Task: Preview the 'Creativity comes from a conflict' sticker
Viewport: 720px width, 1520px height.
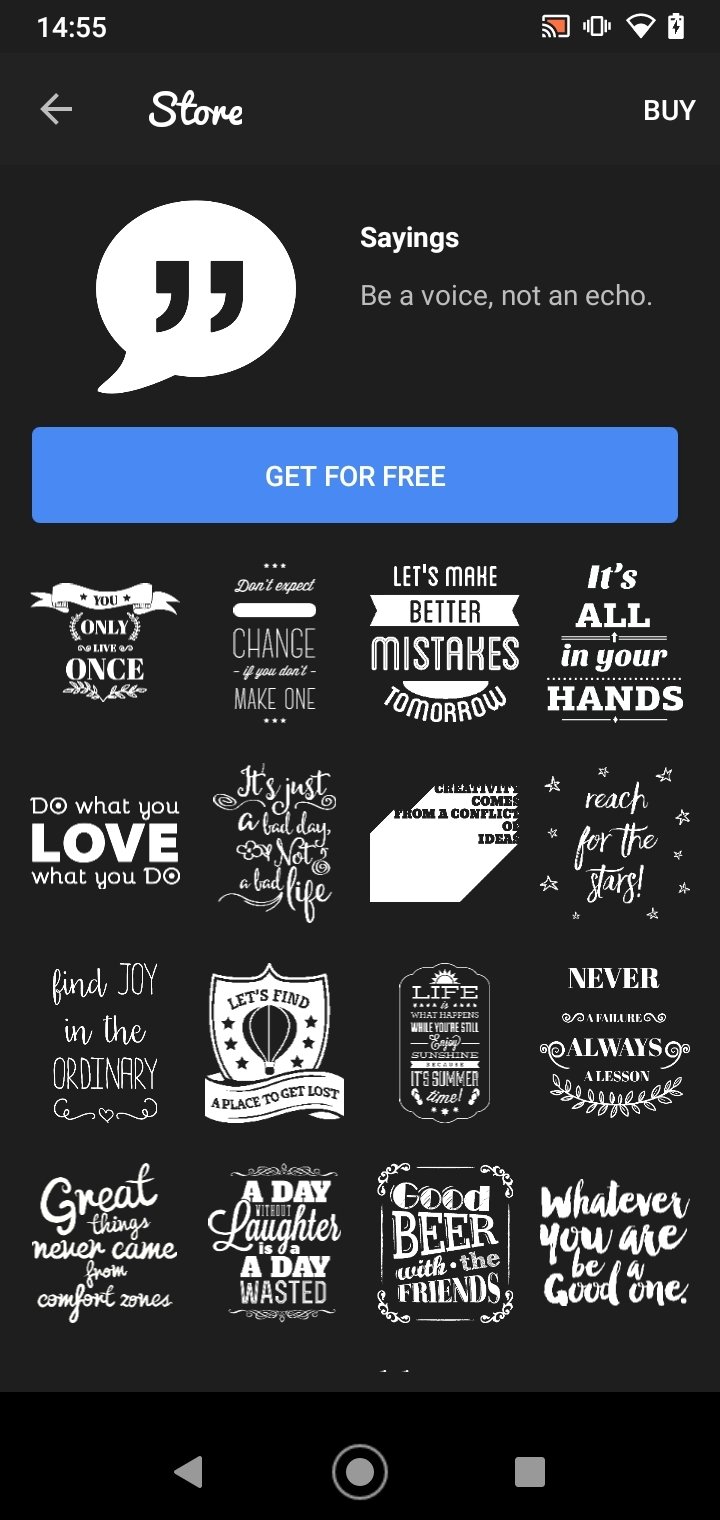Action: pos(444,842)
